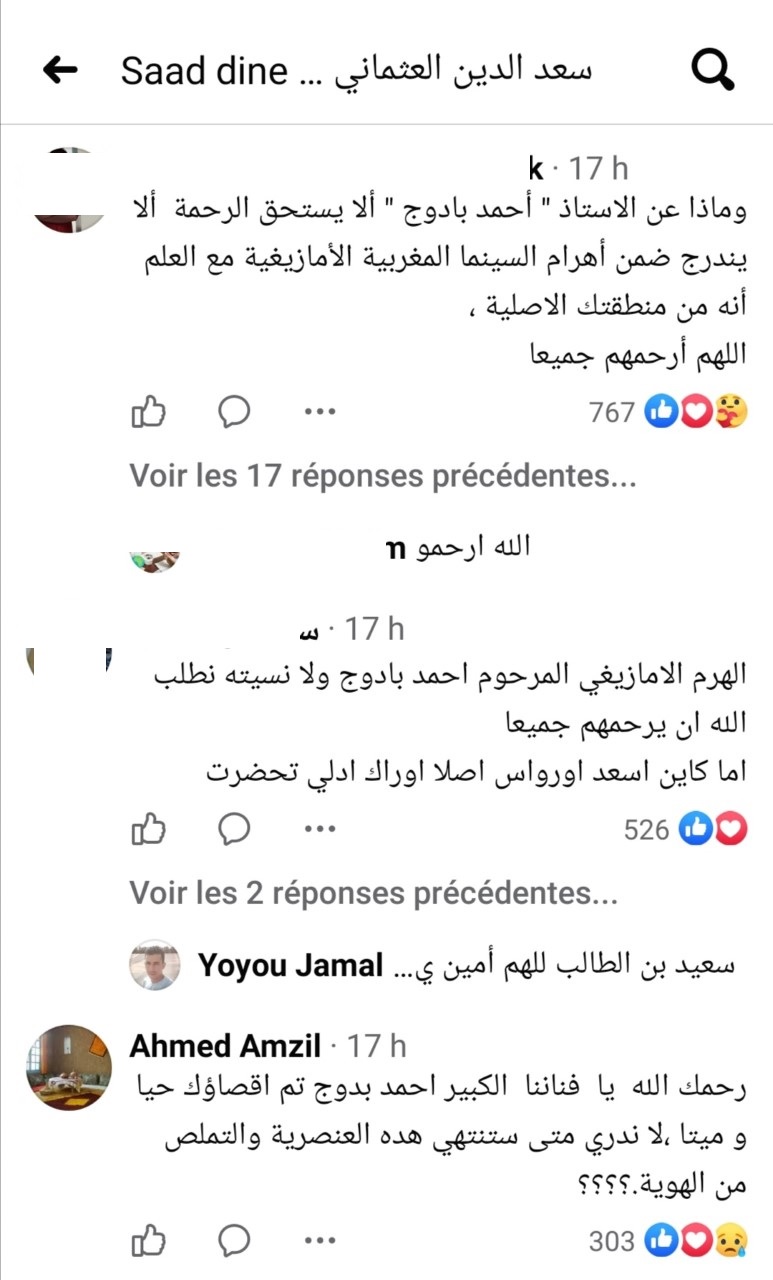This screenshot has width=773, height=1280.
Task: Reply to Ahmed Amzil's comment
Action: 233,1241
